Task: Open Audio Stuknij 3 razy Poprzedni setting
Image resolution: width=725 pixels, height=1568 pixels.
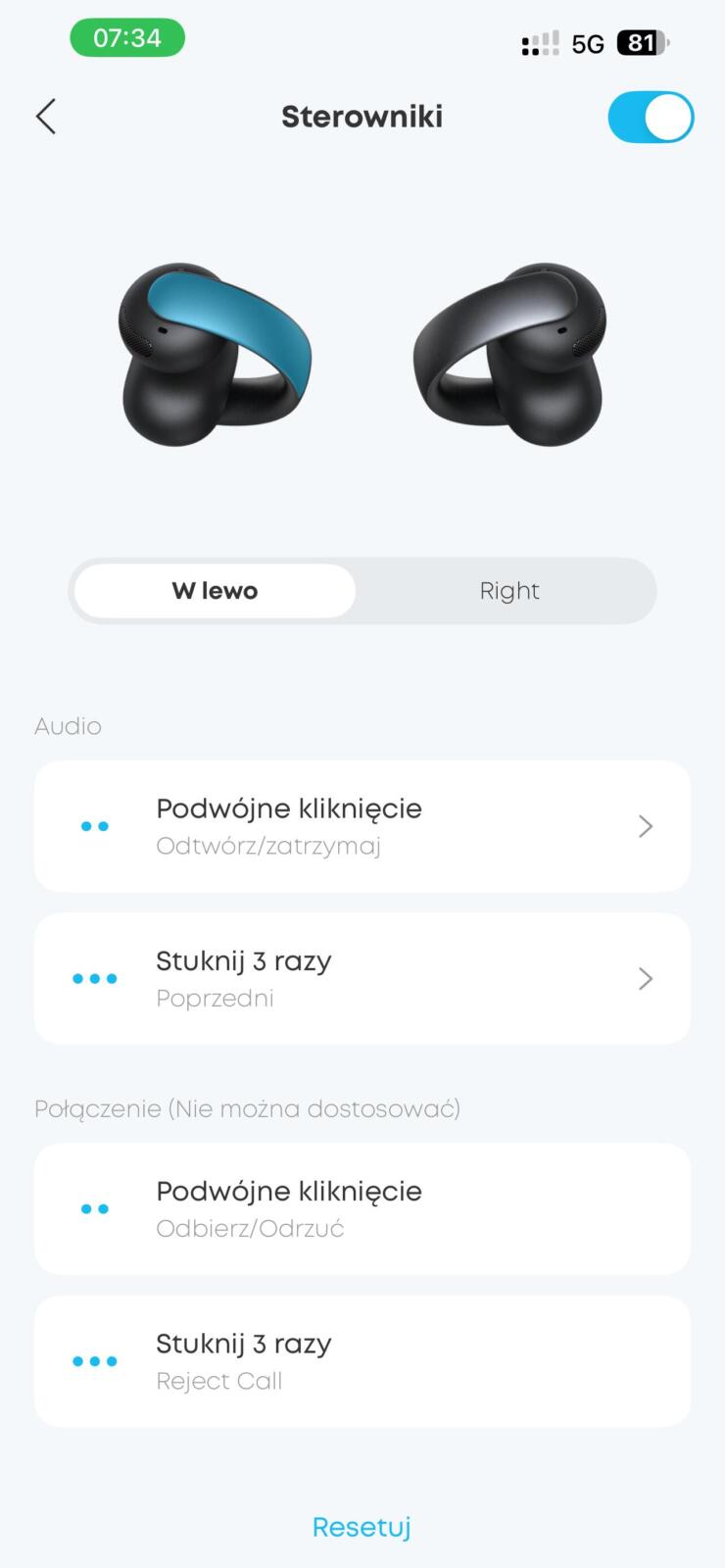Action: click(x=362, y=978)
